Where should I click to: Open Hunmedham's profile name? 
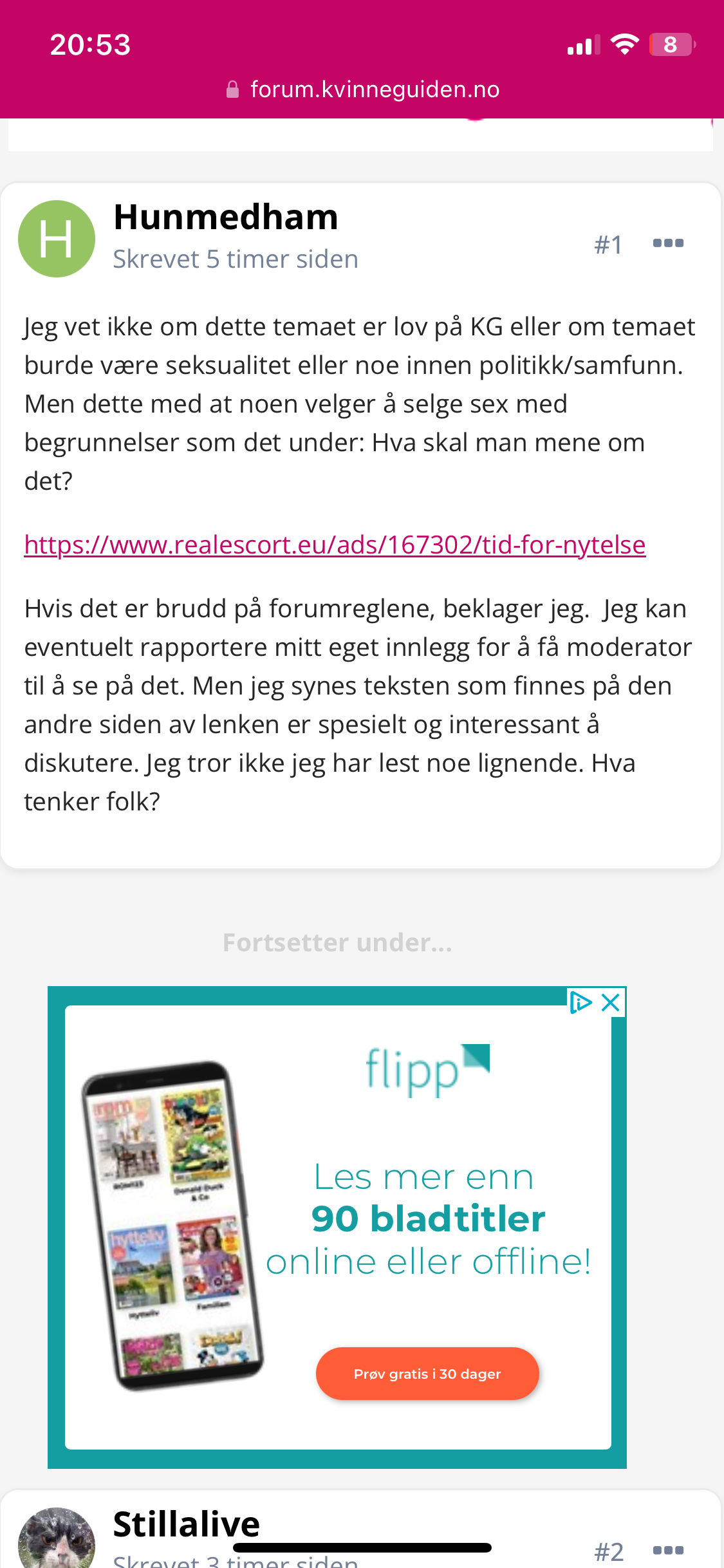point(226,217)
